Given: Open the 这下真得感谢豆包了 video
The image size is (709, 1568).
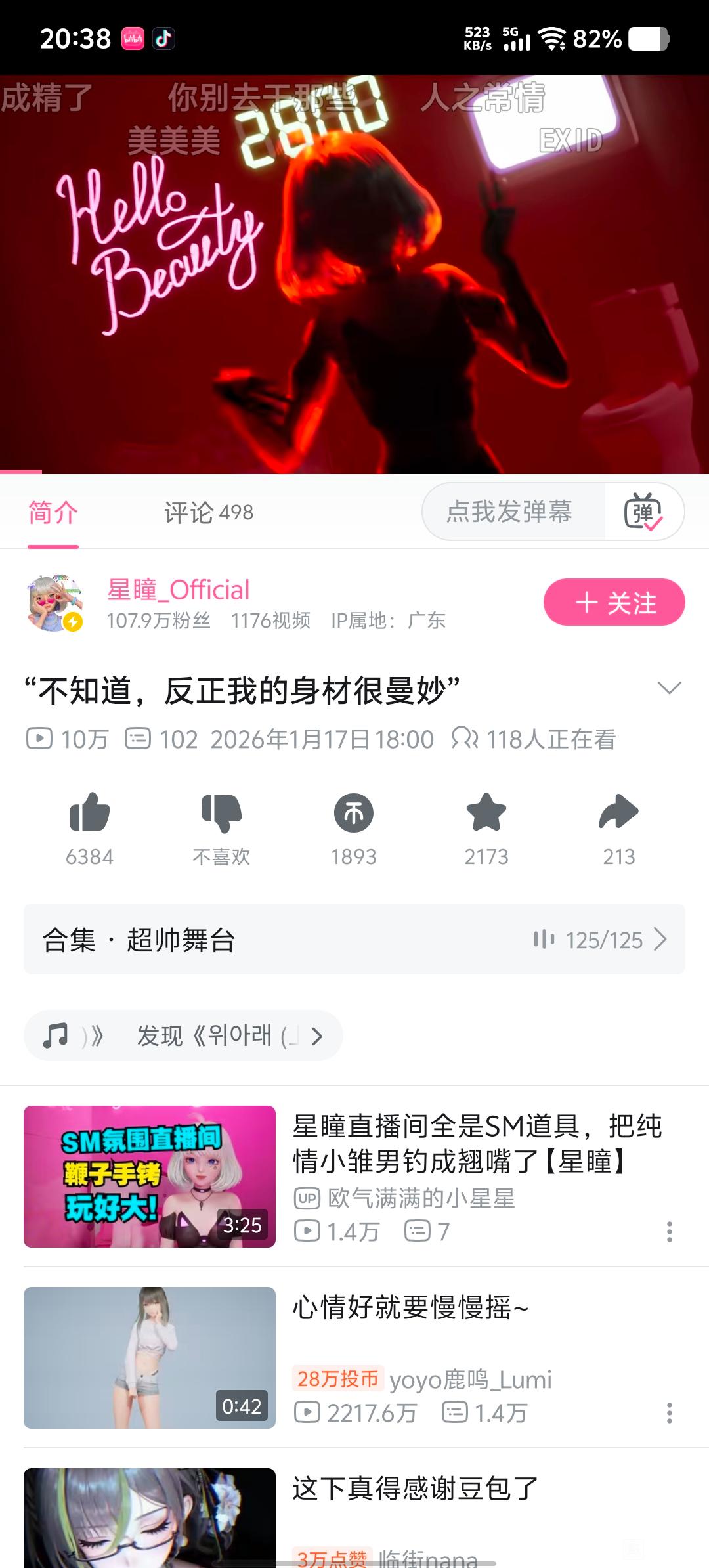Looking at the screenshot, I should 415,1489.
